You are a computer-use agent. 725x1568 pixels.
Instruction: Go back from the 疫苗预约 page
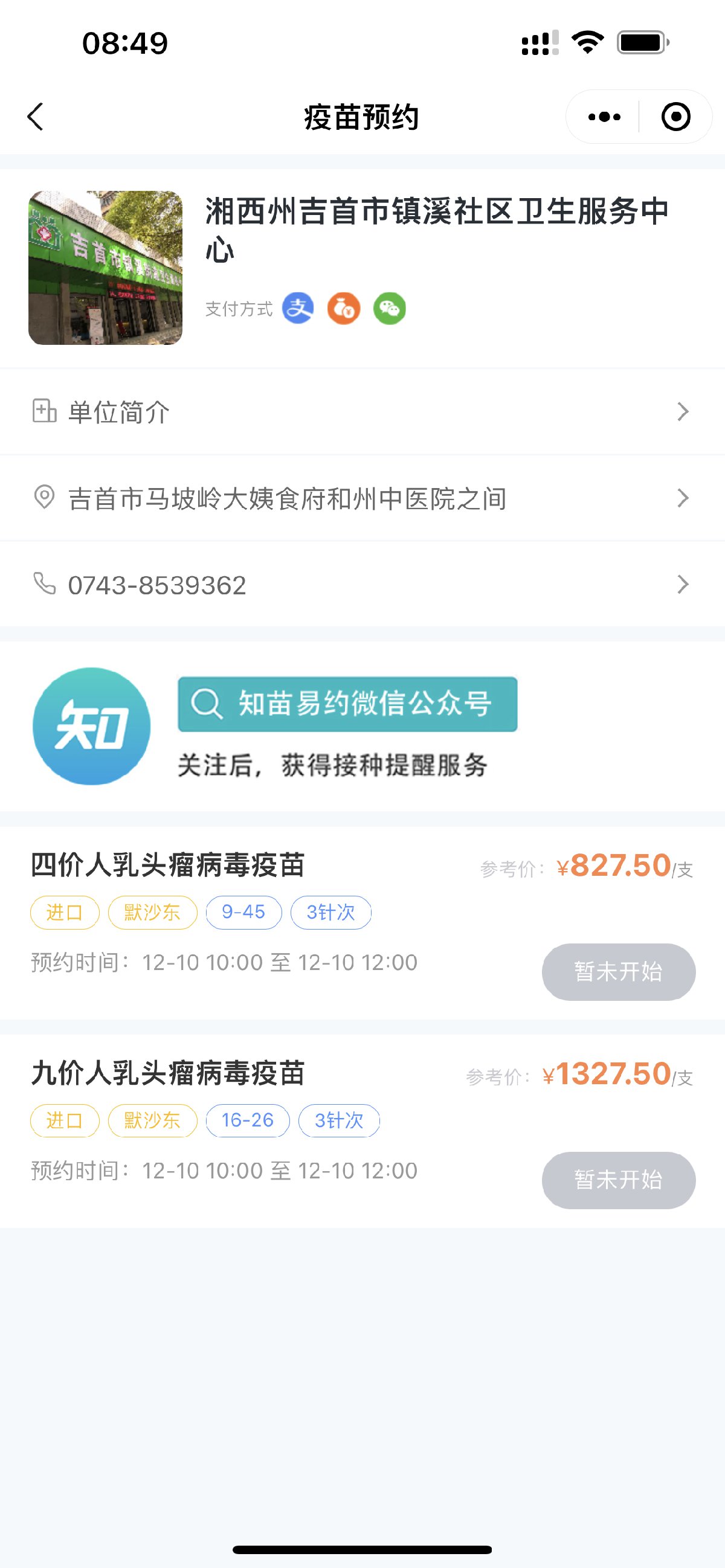(x=36, y=116)
